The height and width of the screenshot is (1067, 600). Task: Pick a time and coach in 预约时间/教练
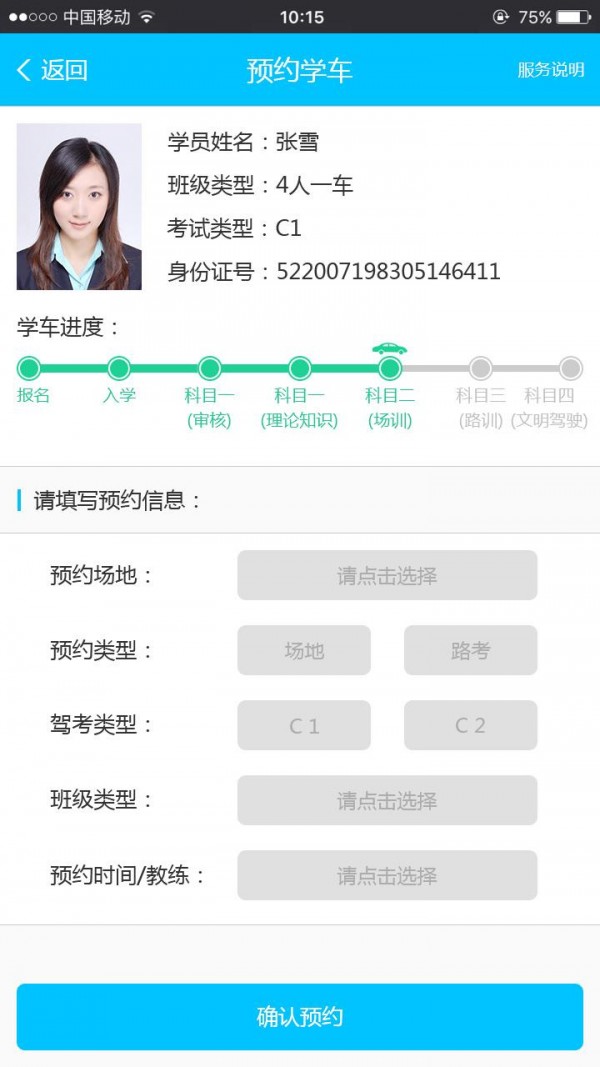[x=387, y=876]
